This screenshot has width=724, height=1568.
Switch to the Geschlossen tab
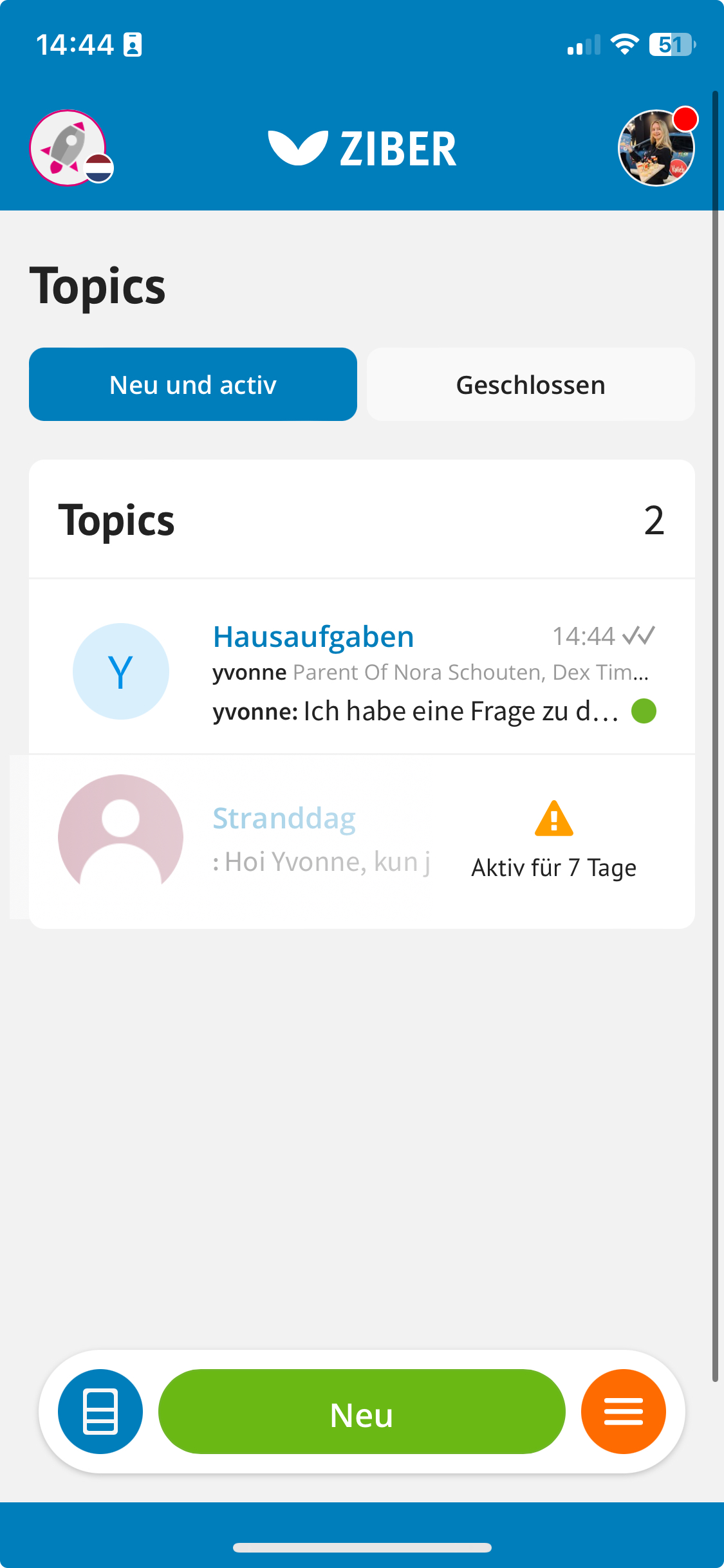(530, 384)
